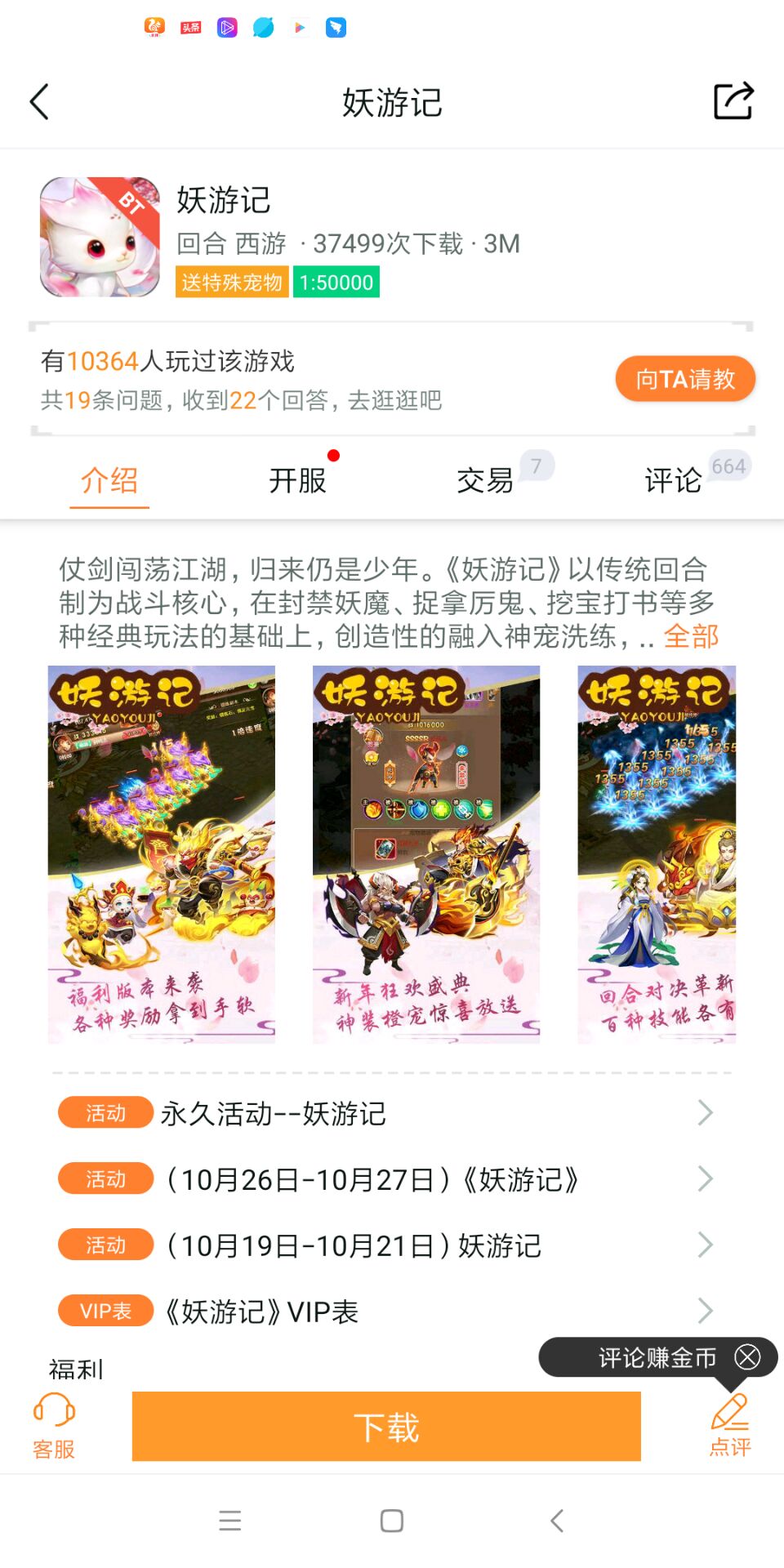
Task: View the 新年狂欢盛典 screenshot
Action: pos(426,854)
